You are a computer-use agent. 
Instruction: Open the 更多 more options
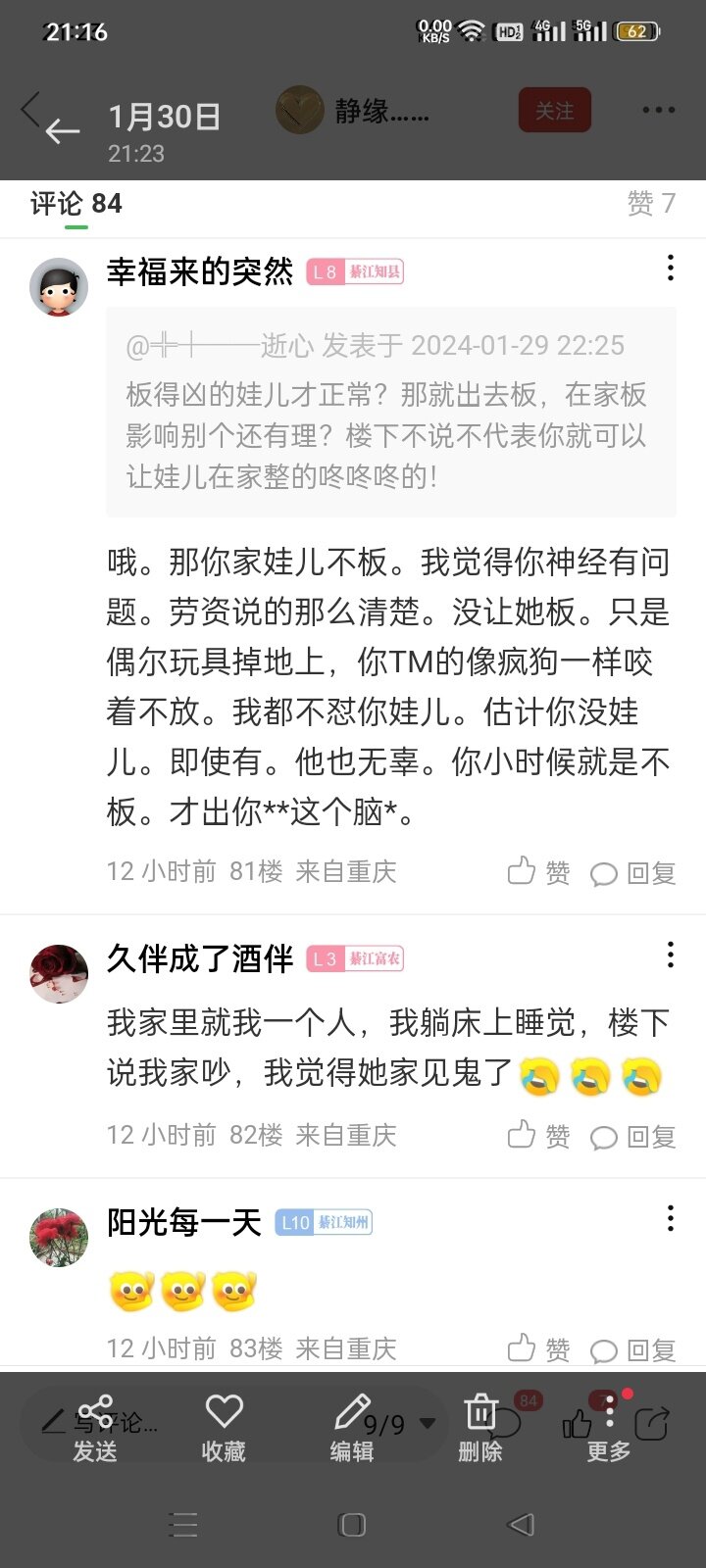(609, 1428)
